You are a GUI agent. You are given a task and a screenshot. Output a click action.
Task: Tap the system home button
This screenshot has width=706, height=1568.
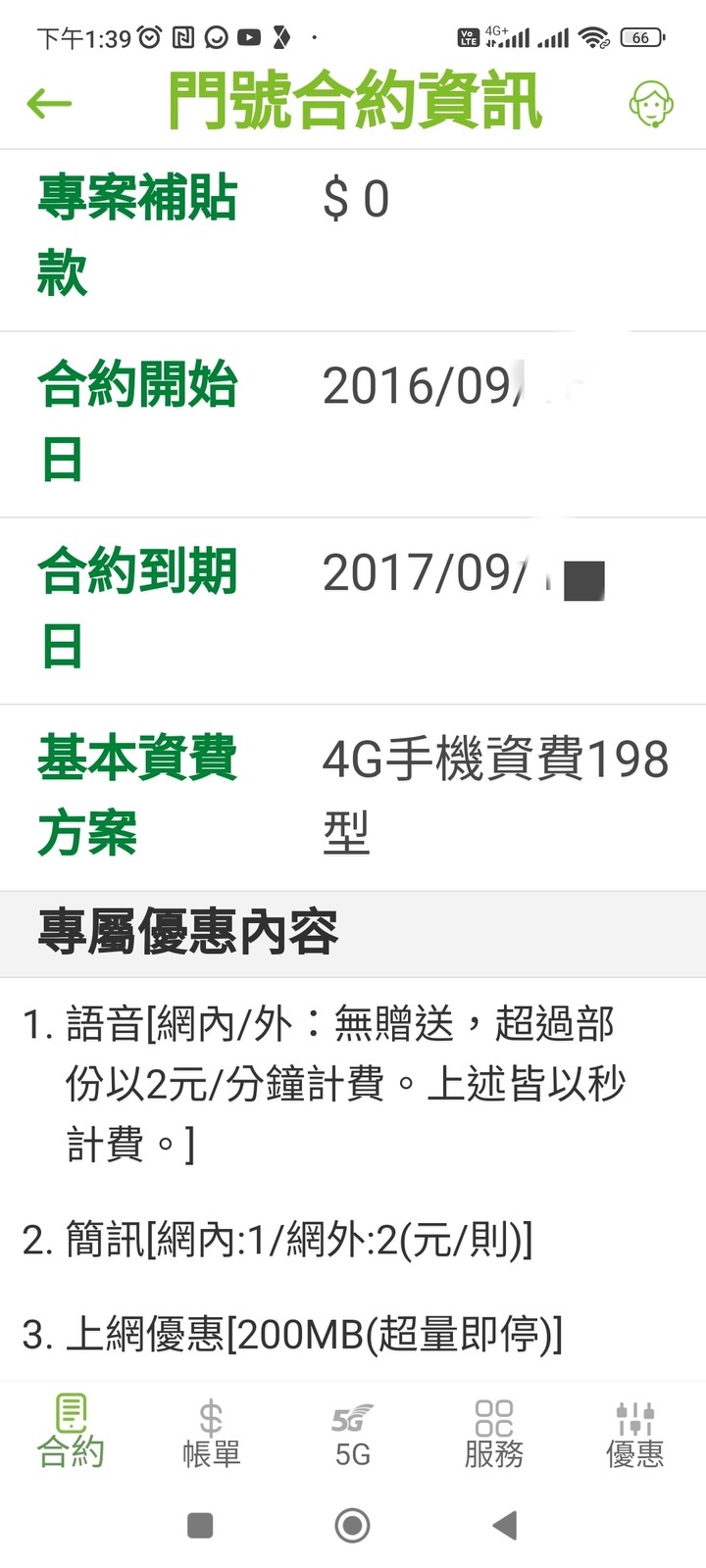tap(353, 1525)
